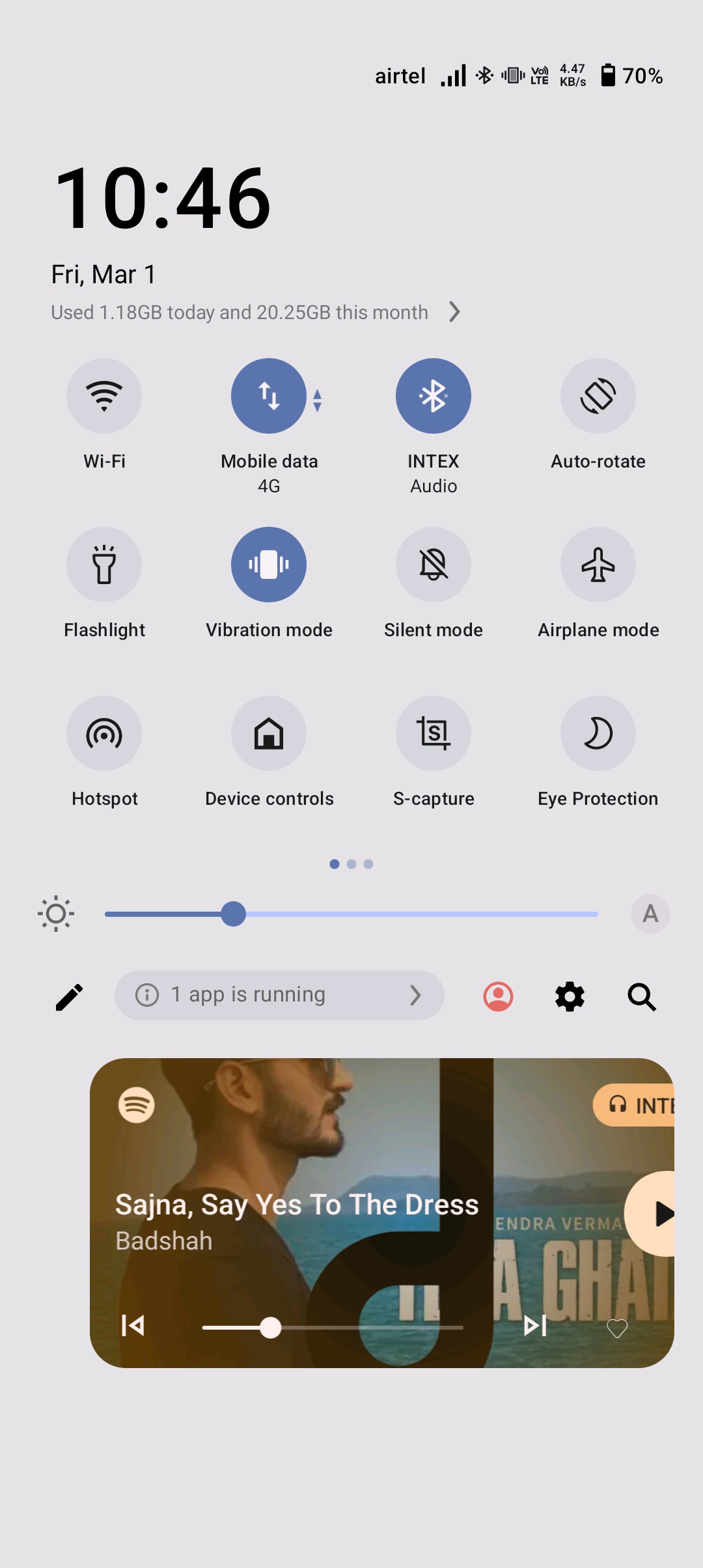Enable the Hotspot tile
This screenshot has width=703, height=1568.
coord(104,733)
